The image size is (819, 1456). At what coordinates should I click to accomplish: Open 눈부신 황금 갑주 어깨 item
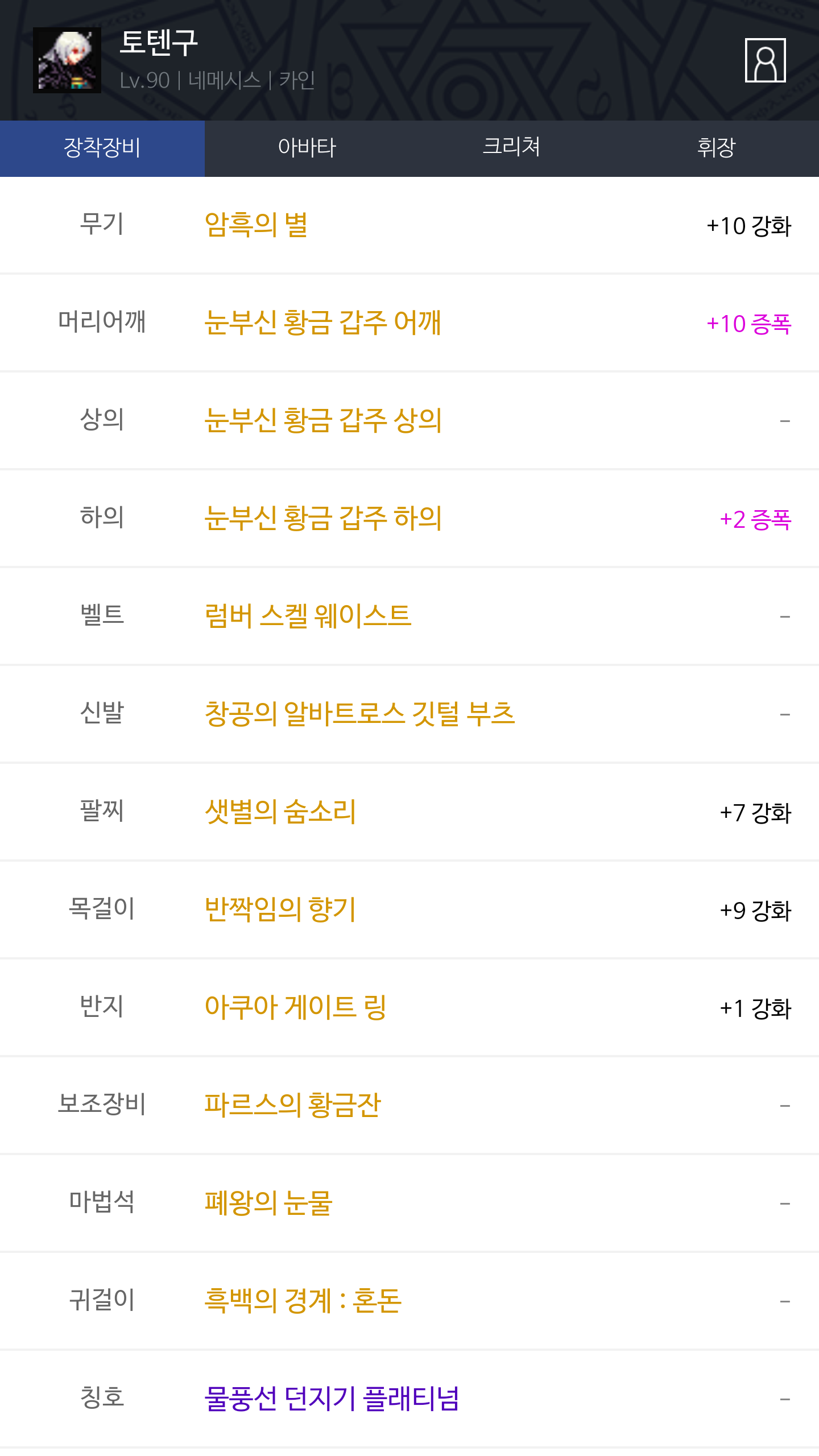pos(322,322)
